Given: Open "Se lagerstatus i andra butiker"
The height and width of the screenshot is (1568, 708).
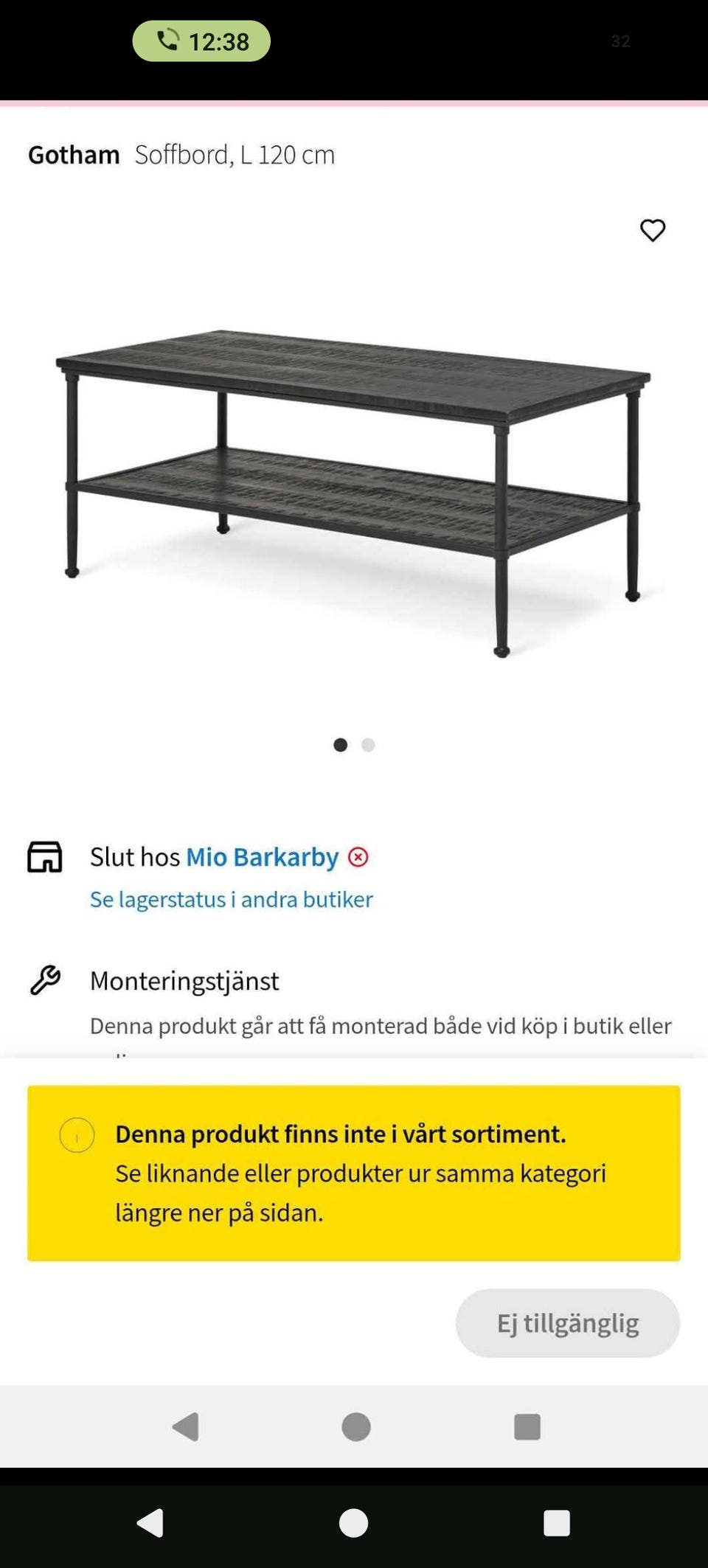Looking at the screenshot, I should click(231, 900).
